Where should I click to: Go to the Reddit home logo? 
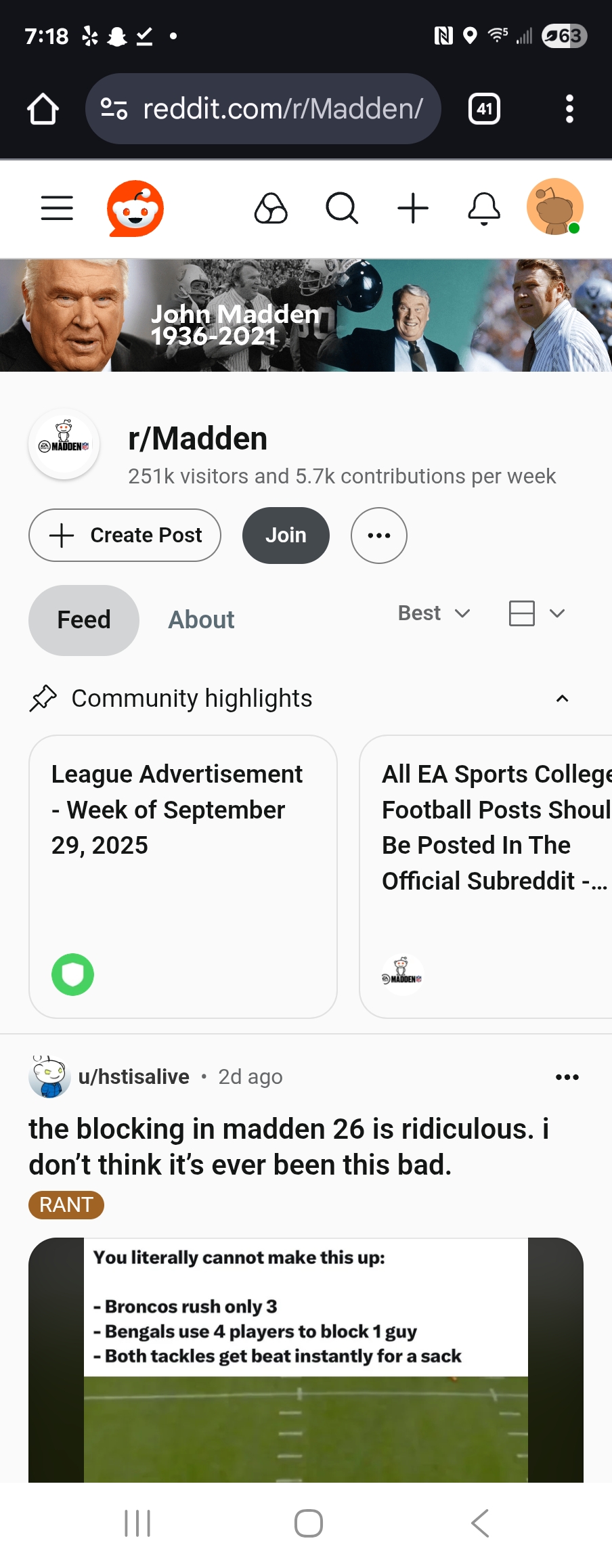point(135,208)
